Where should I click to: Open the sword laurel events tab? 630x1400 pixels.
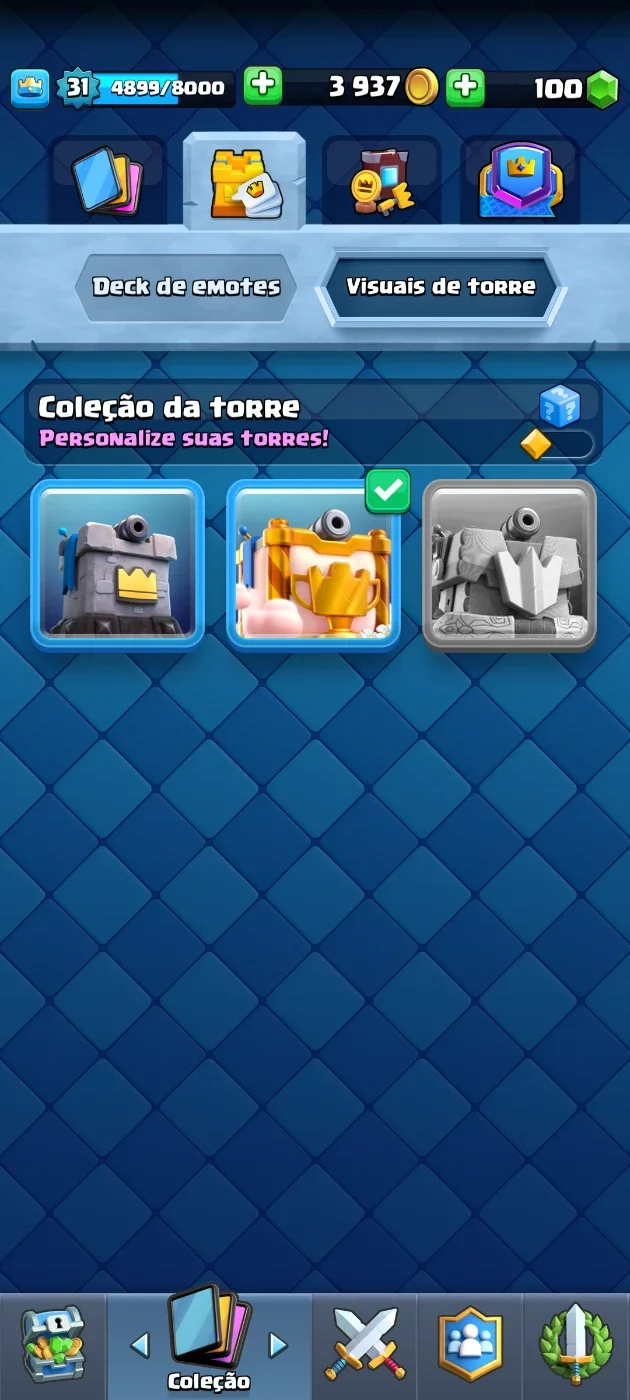tap(575, 1346)
